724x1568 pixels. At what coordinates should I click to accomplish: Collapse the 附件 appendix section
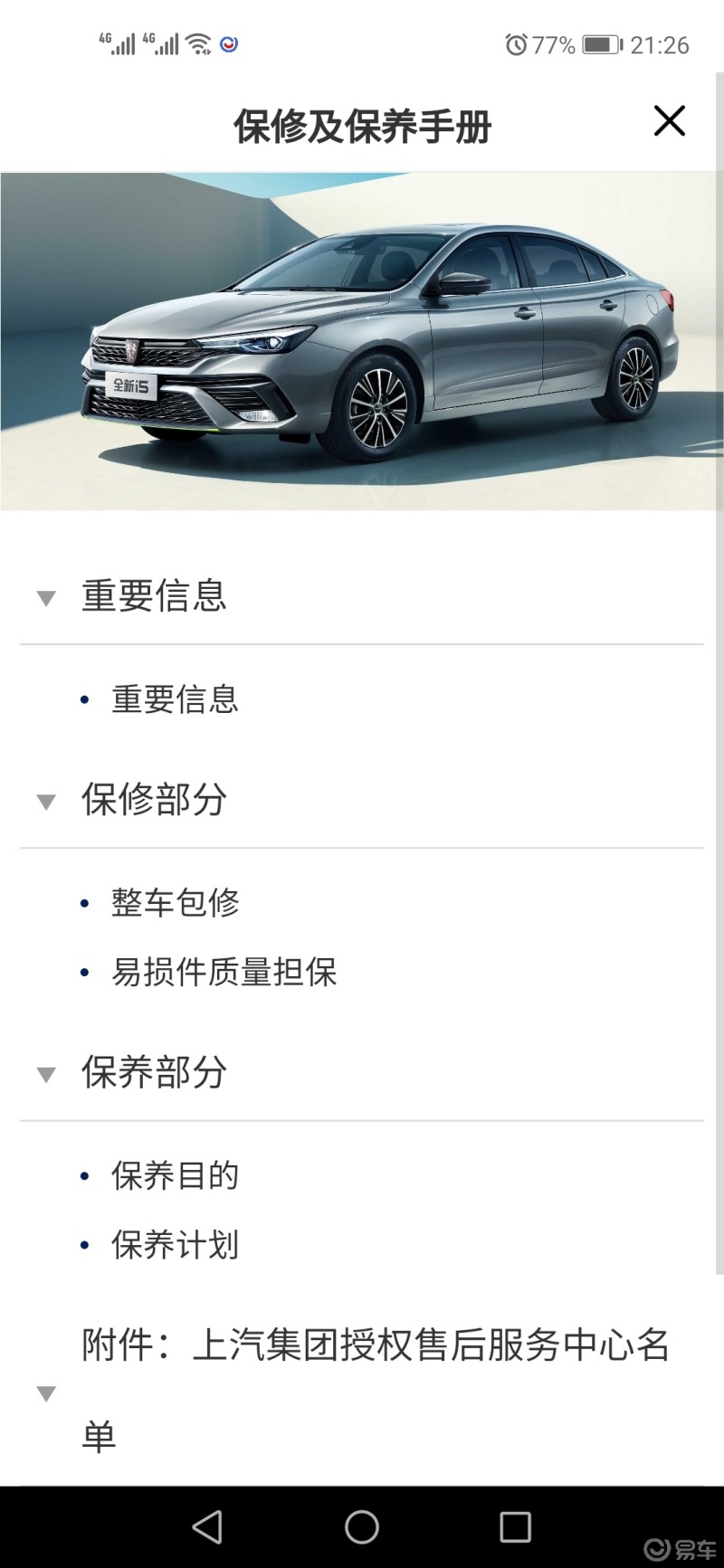tap(45, 1393)
